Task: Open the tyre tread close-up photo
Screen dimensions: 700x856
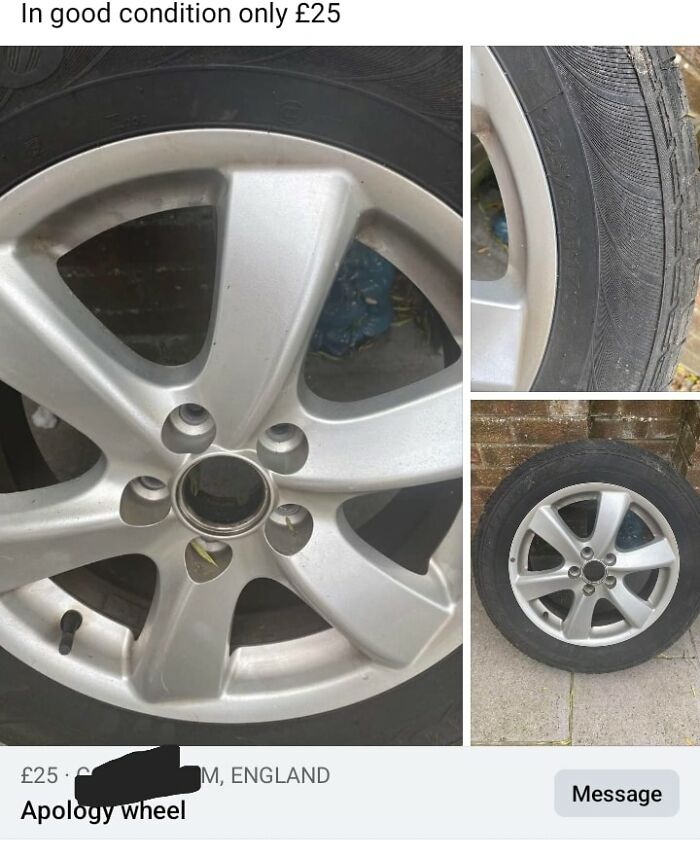Action: 584,218
